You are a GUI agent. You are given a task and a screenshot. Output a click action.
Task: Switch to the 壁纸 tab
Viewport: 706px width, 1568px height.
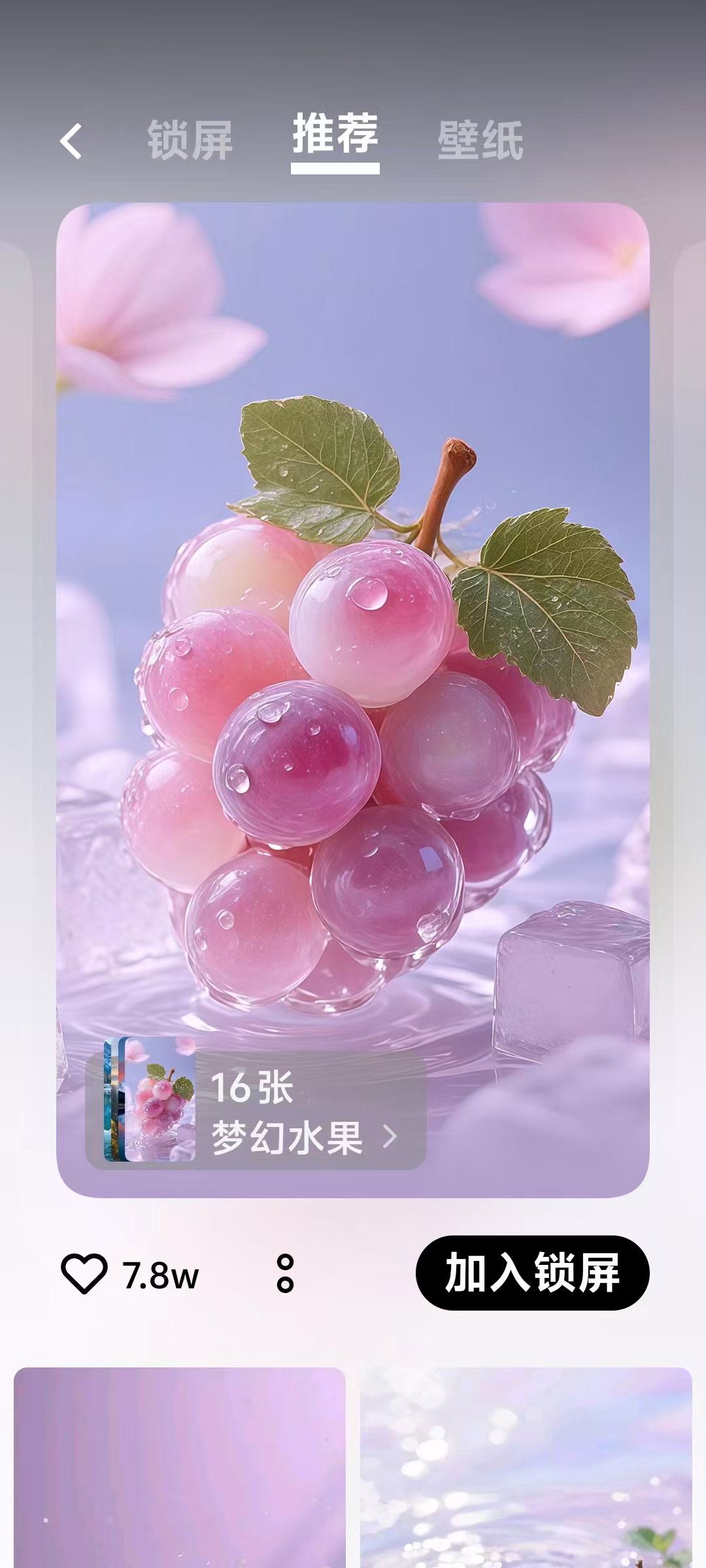tap(480, 140)
